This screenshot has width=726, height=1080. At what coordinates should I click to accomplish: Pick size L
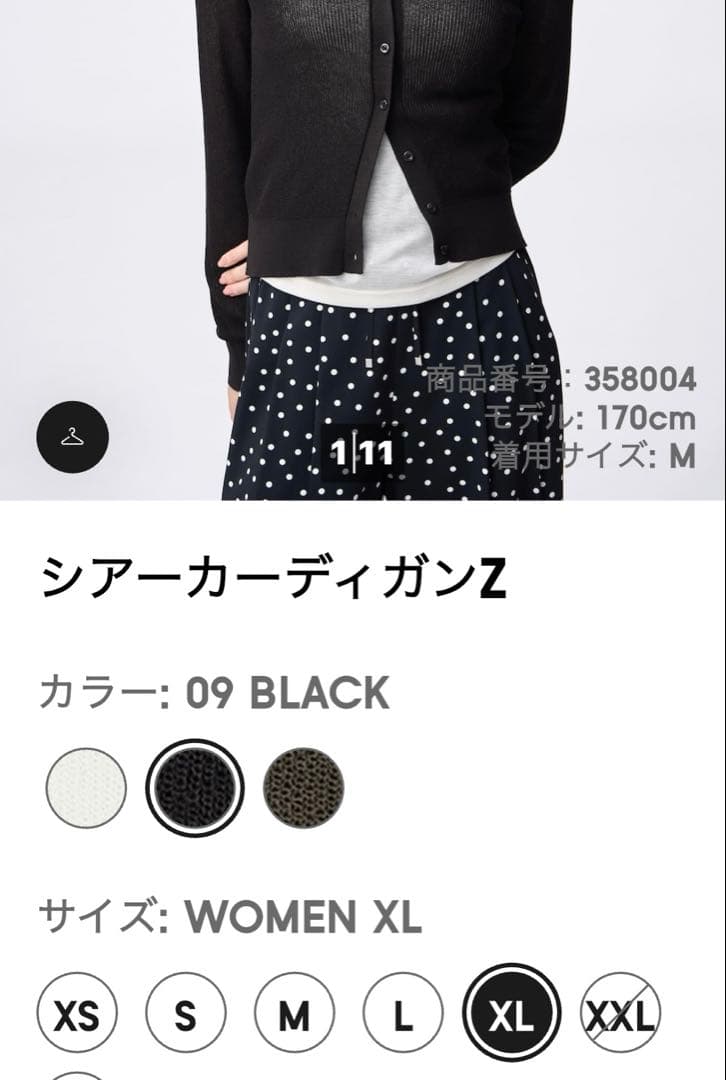[x=403, y=1012]
